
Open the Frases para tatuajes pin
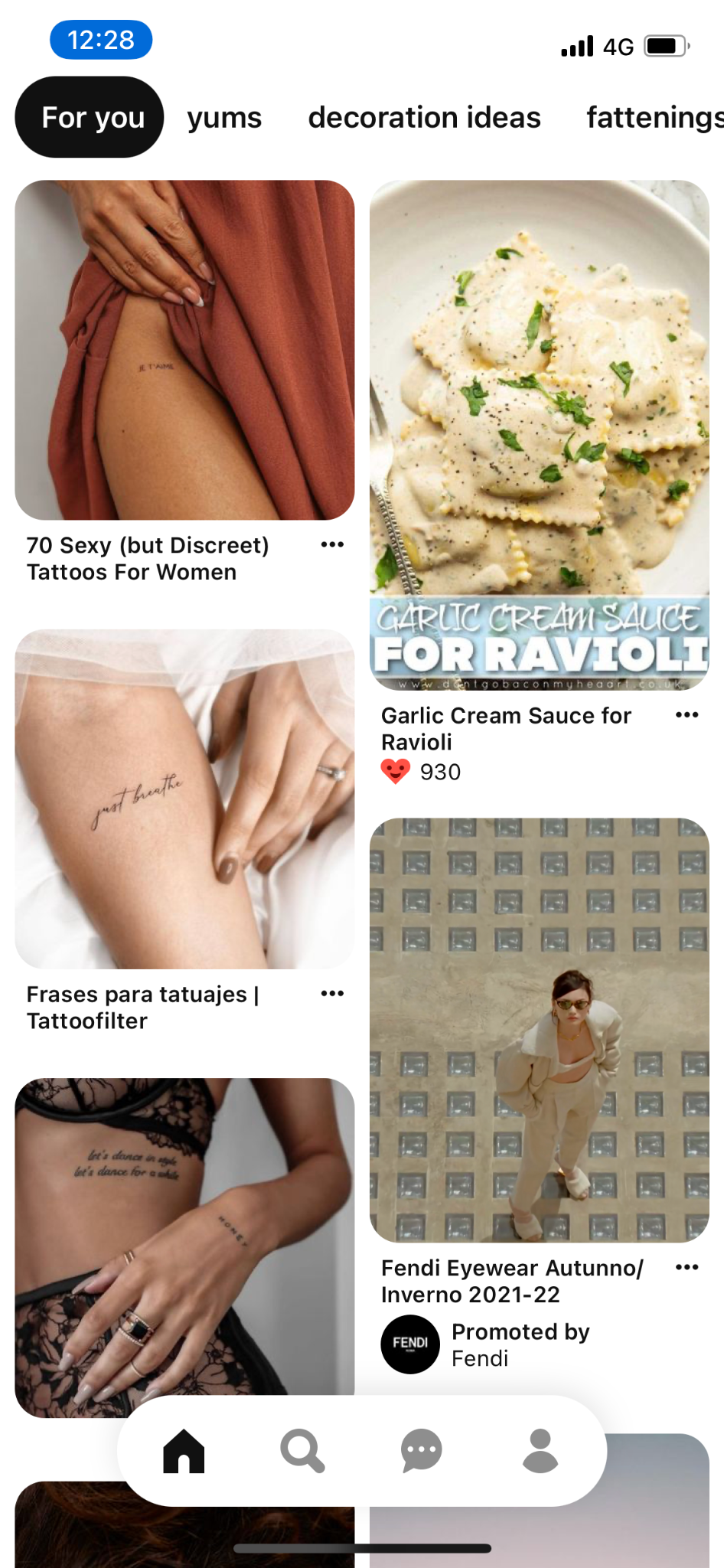[x=184, y=799]
